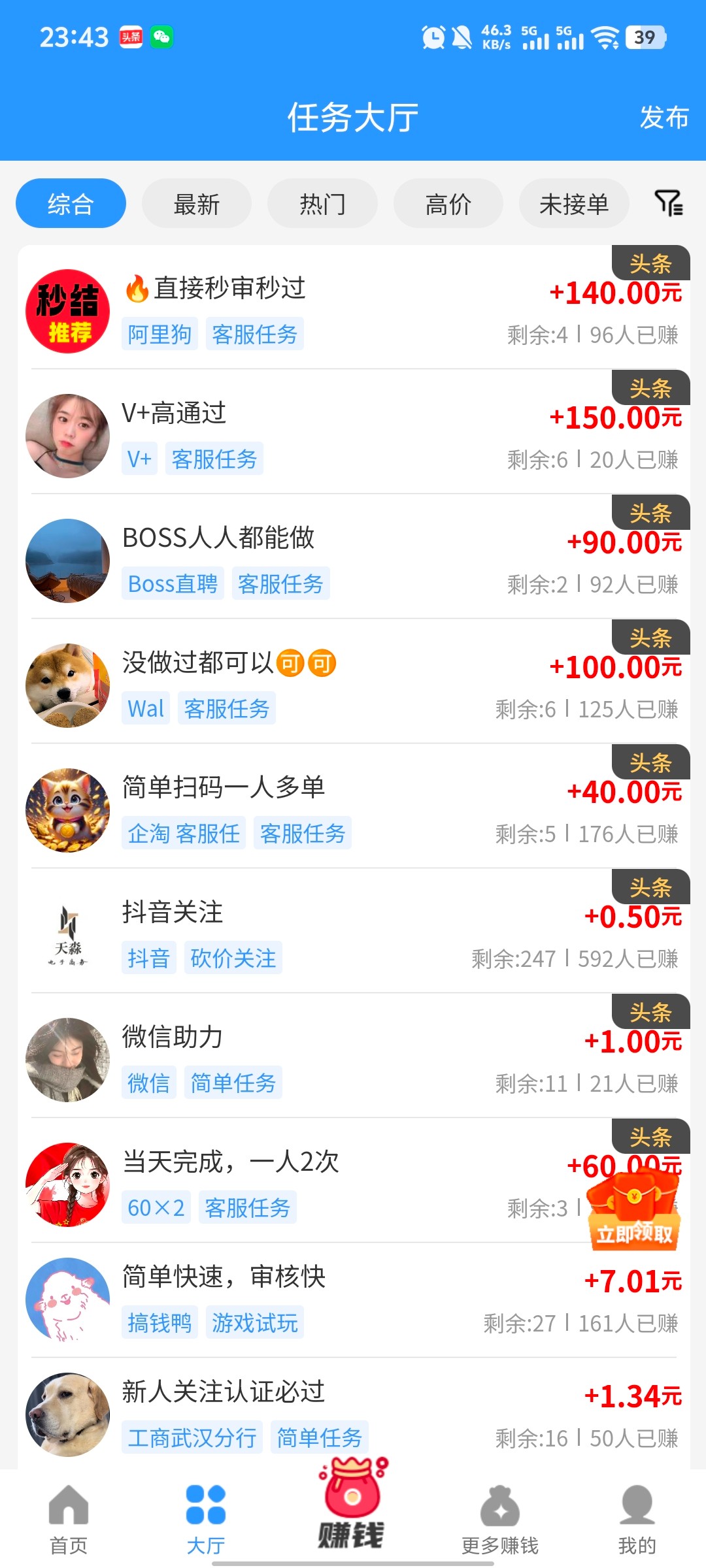Open the 我的 profile tab
The image size is (706, 1568).
pyautogui.click(x=637, y=1520)
